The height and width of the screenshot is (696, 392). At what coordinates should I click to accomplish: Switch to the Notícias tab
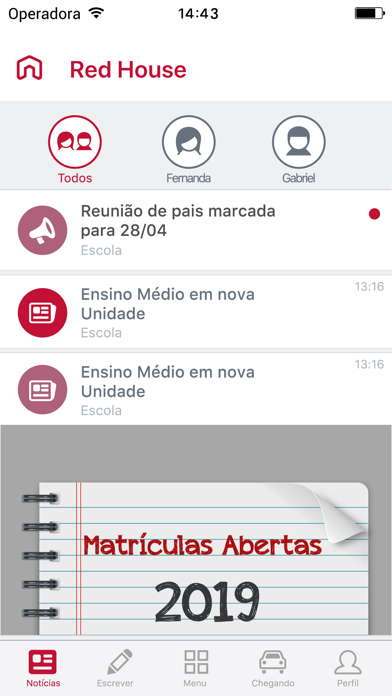(x=43, y=668)
